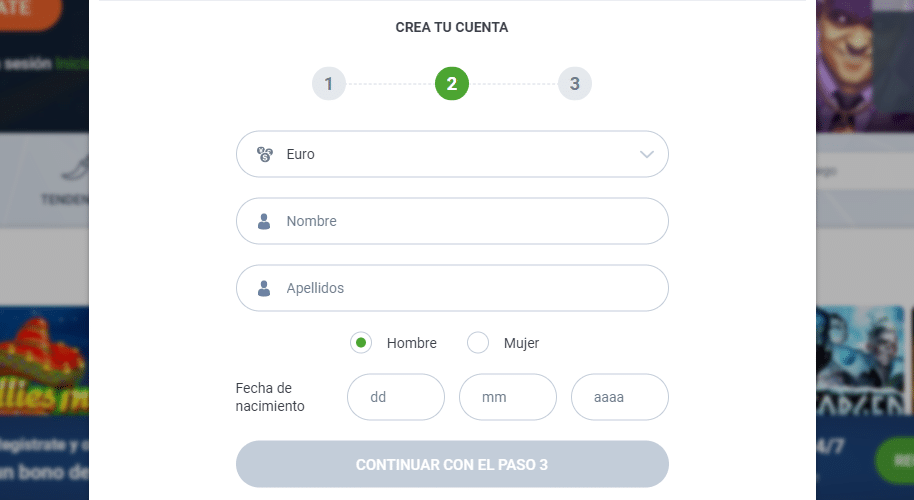Viewport: 914px width, 500px height.
Task: Select the Hombre gender option
Action: tap(362, 343)
